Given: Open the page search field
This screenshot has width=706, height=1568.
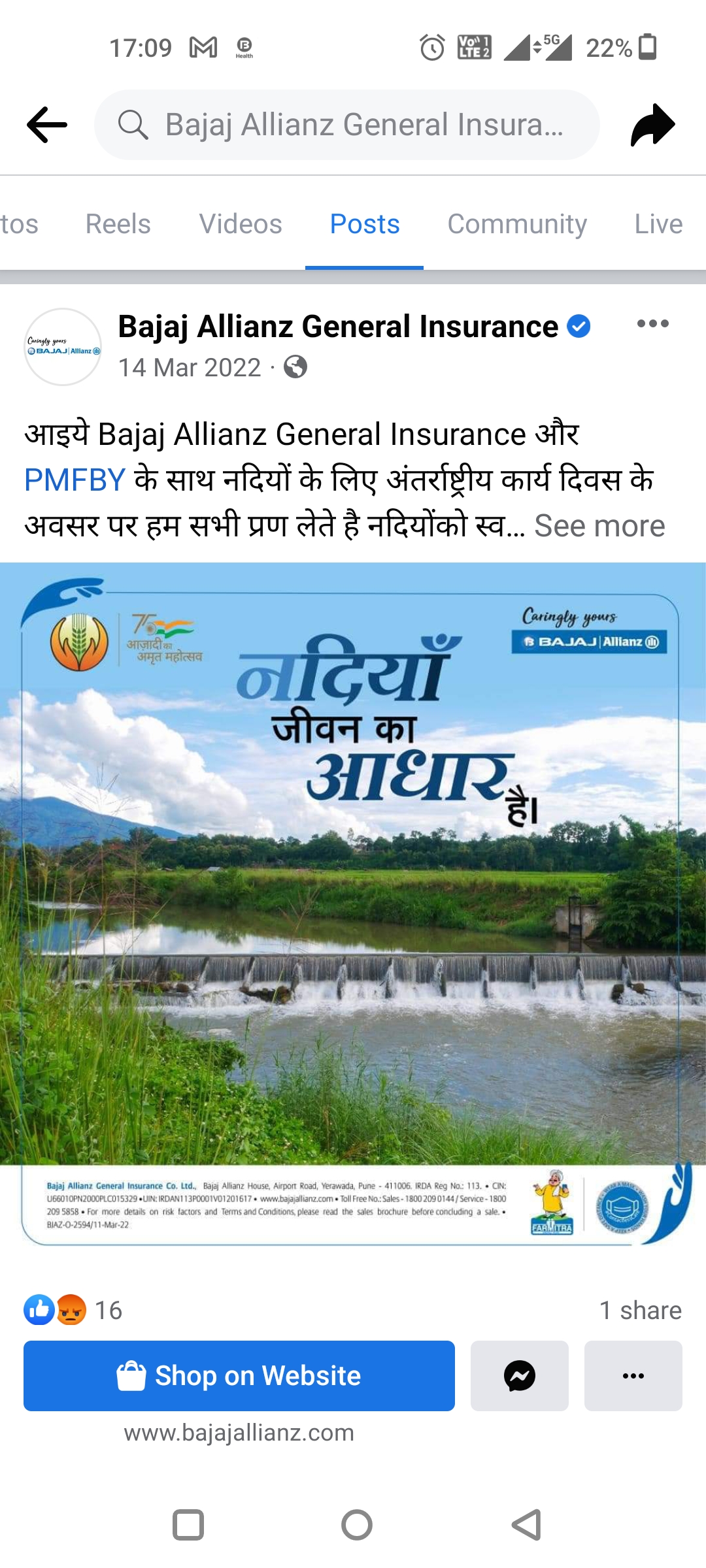Looking at the screenshot, I should pos(346,124).
